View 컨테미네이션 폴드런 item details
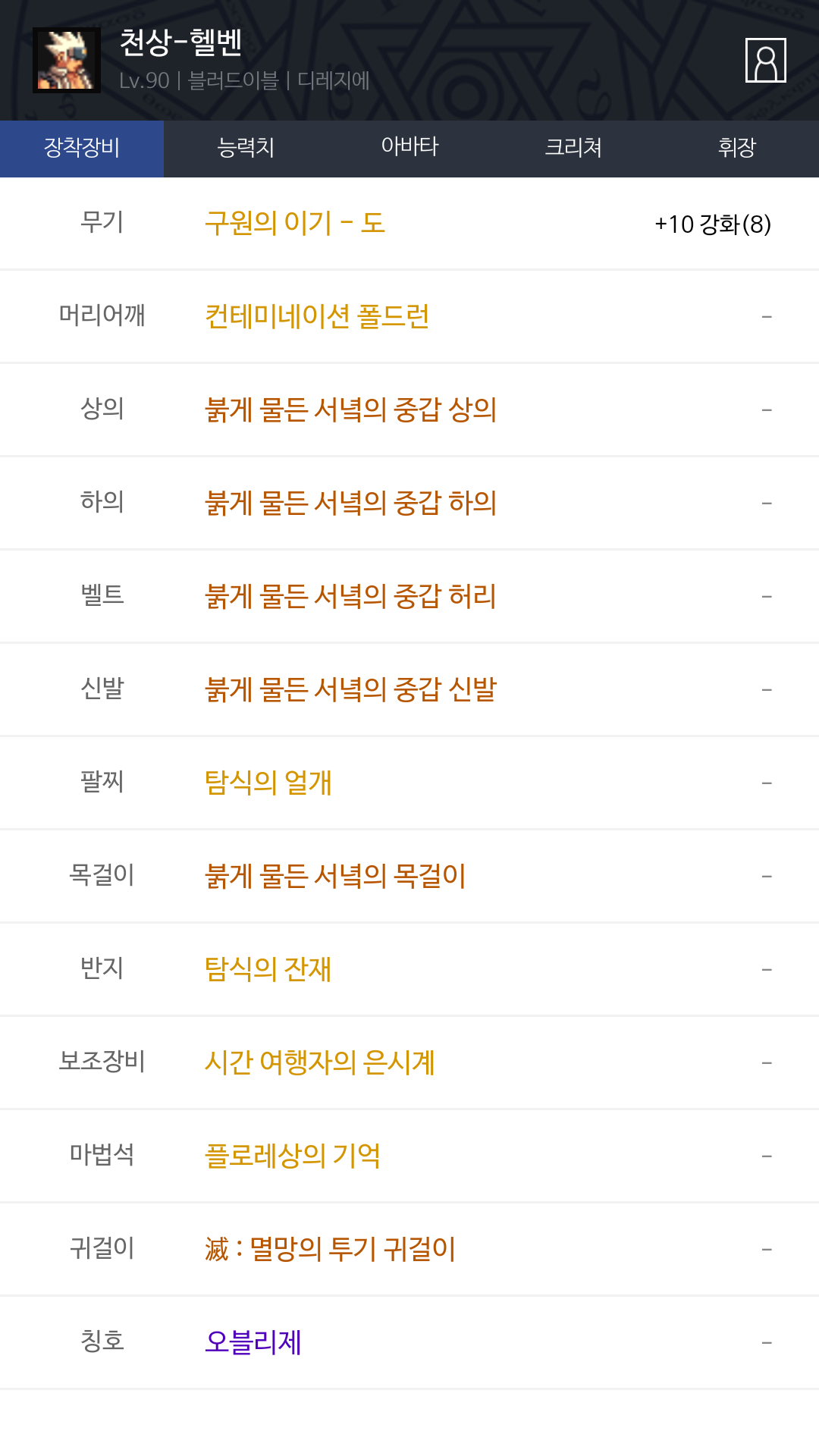Image resolution: width=819 pixels, height=1456 pixels. tap(317, 316)
